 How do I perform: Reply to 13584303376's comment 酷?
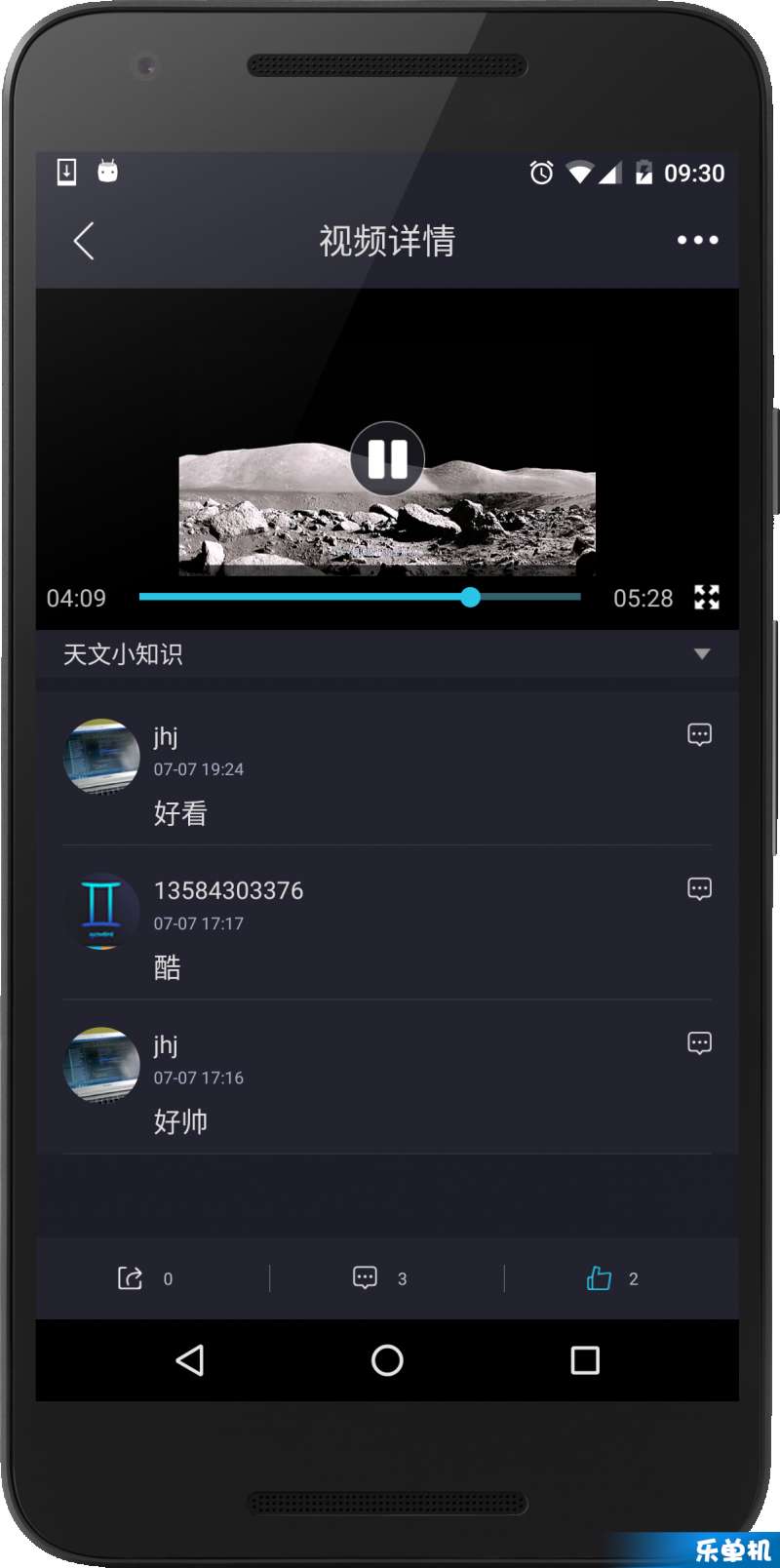699,888
